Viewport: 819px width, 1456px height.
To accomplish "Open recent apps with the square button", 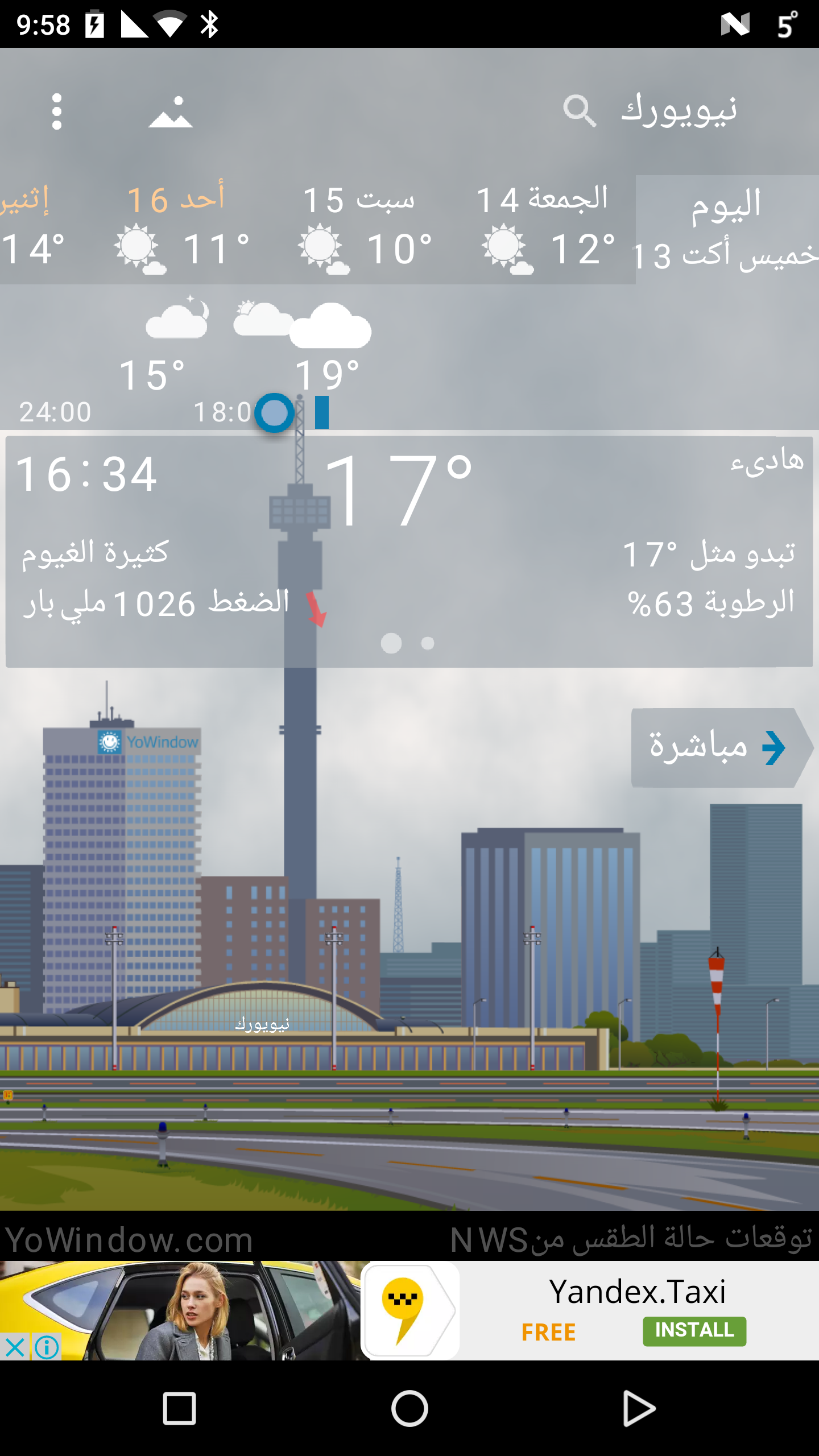I will [x=180, y=1408].
